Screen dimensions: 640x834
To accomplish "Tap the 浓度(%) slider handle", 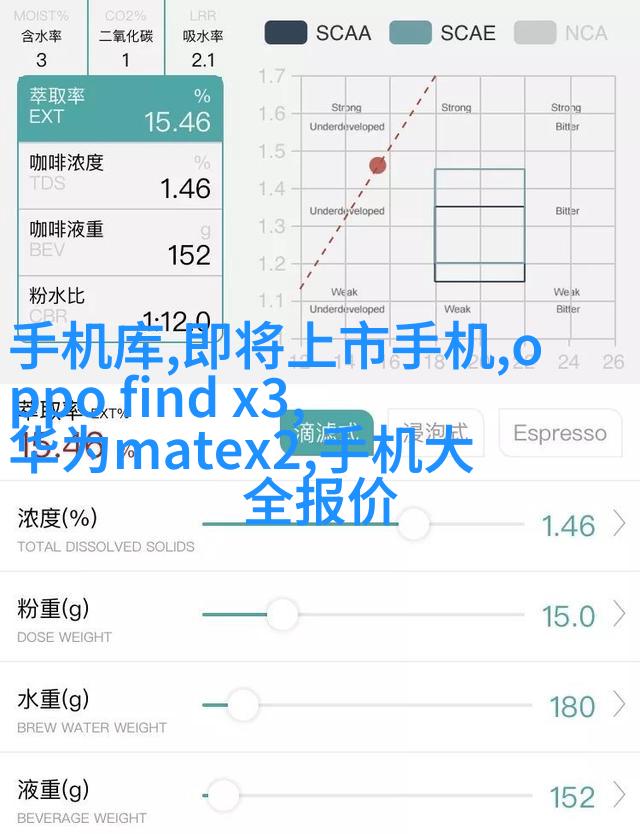I will point(413,523).
